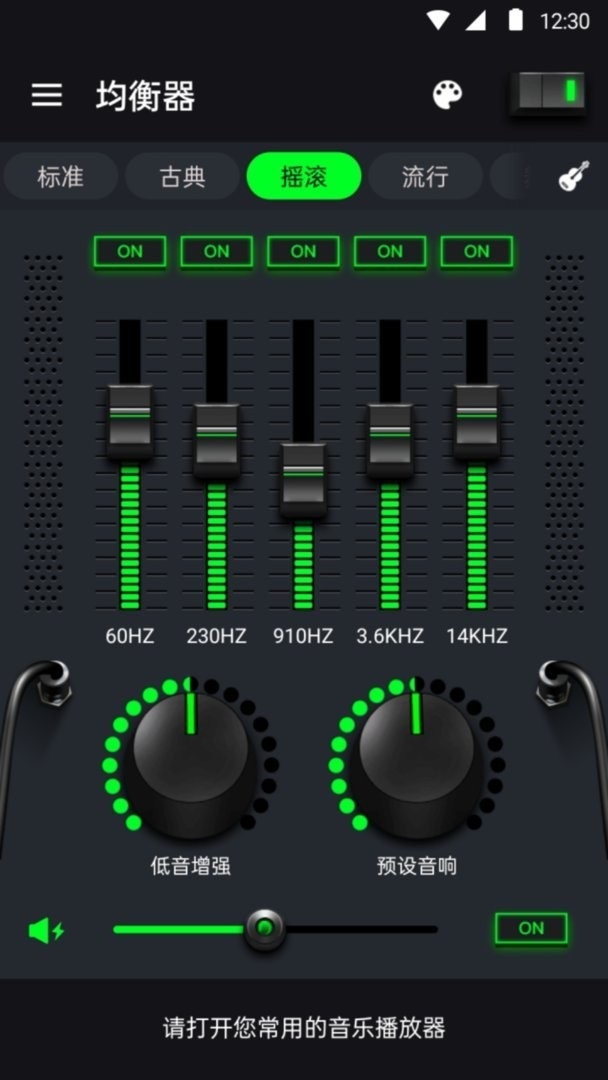The height and width of the screenshot is (1080, 608).
Task: Select the 流行 preset
Action: [x=425, y=176]
